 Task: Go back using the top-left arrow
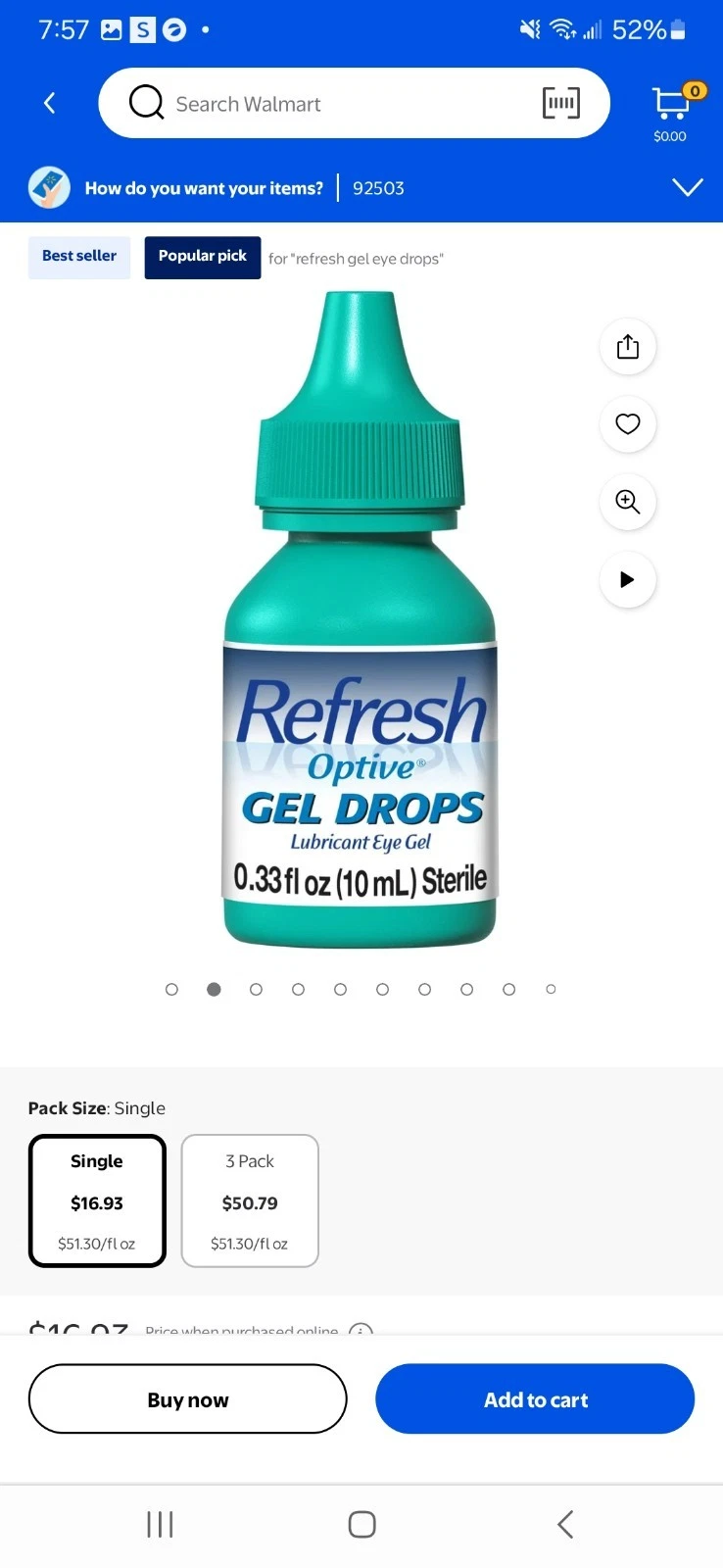click(x=50, y=103)
